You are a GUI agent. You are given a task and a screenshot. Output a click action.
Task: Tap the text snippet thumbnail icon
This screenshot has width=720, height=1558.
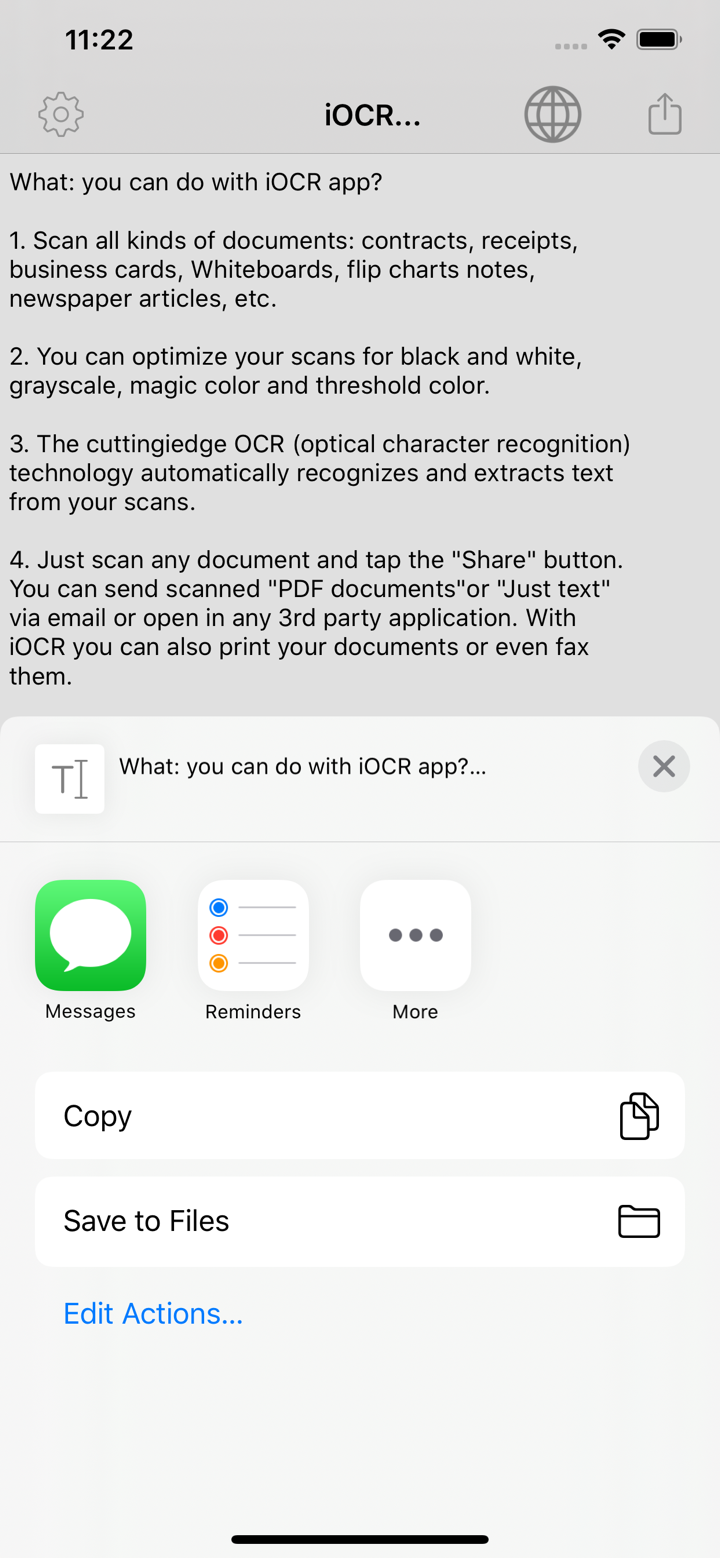(69, 778)
